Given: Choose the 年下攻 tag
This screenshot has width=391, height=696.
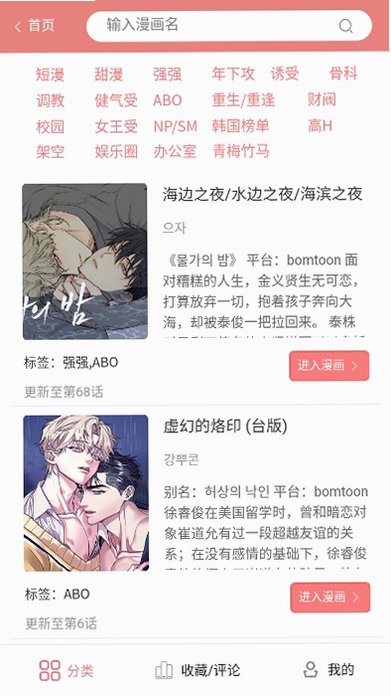Looking at the screenshot, I should pyautogui.click(x=233, y=74).
